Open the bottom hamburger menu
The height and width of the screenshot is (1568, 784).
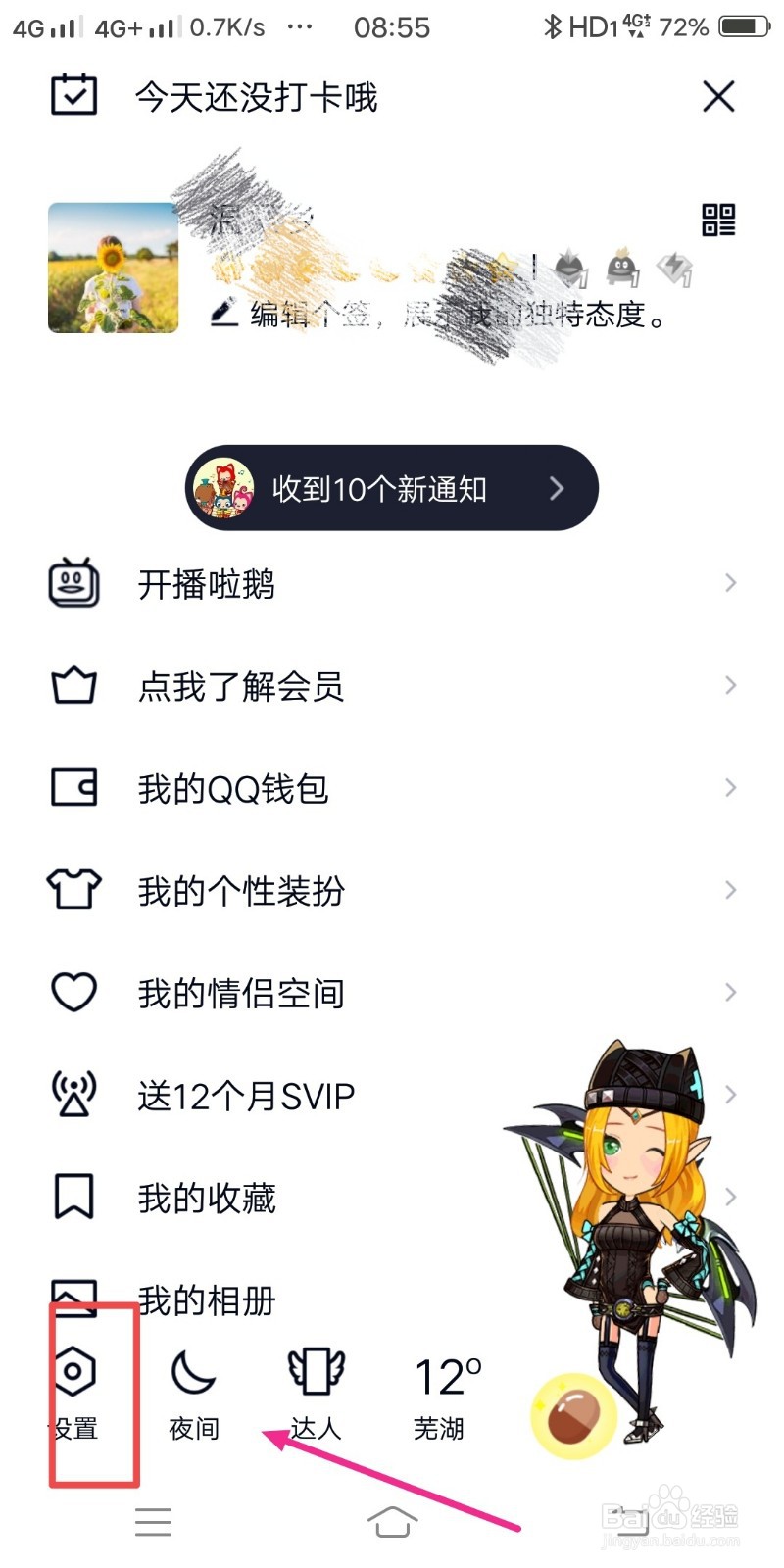click(153, 1521)
